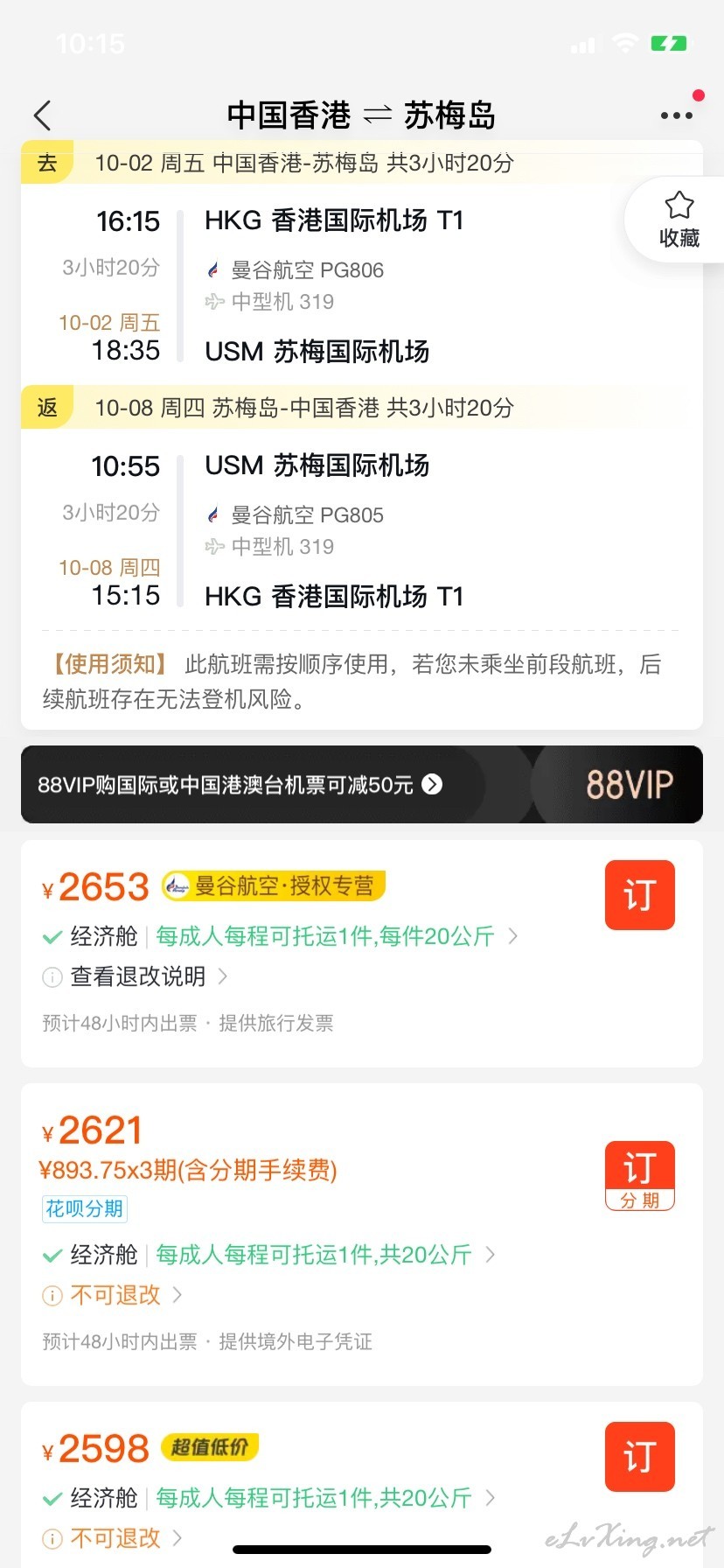The height and width of the screenshot is (1568, 724).
Task: Tap 收藏 star to save this flight
Action: pyautogui.click(x=679, y=220)
